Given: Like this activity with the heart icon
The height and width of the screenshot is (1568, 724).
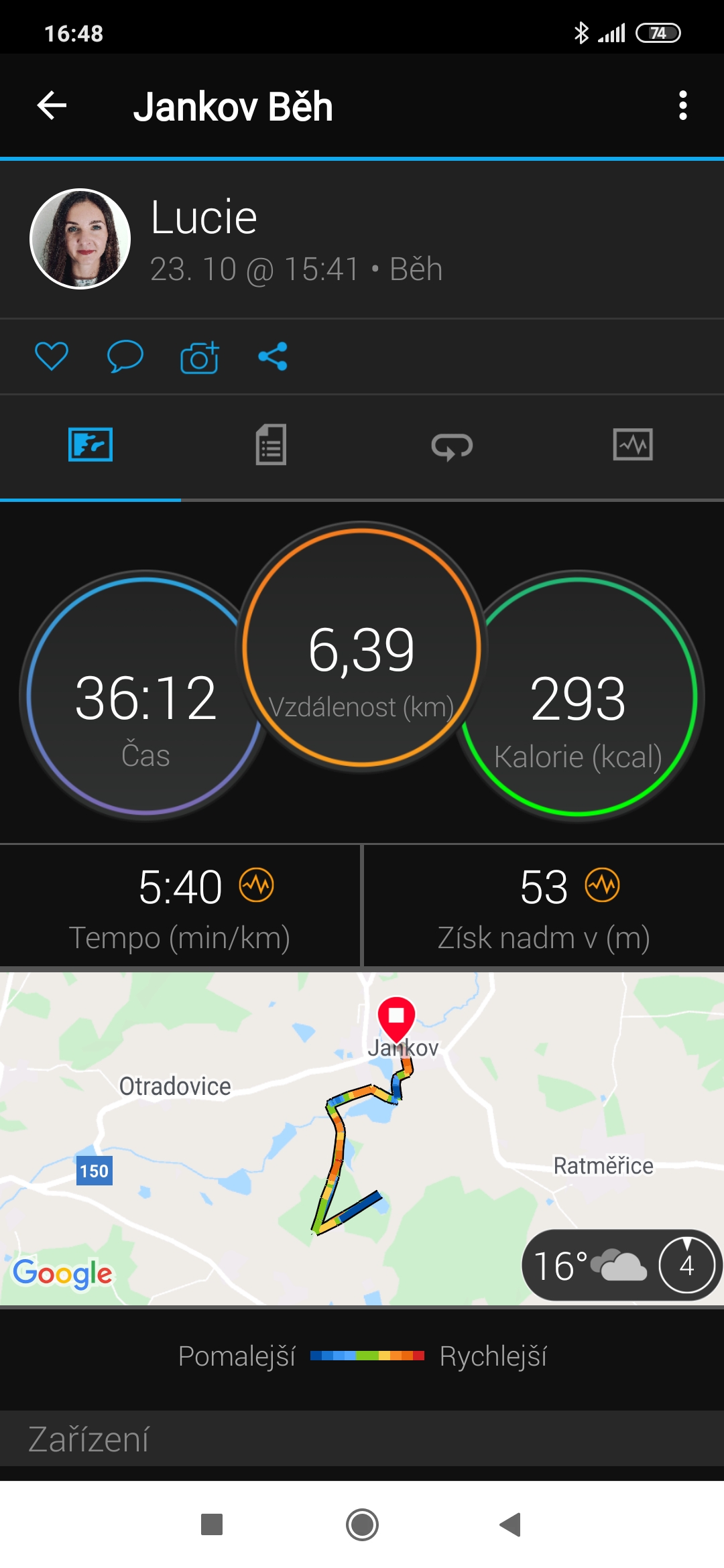Looking at the screenshot, I should click(x=52, y=356).
